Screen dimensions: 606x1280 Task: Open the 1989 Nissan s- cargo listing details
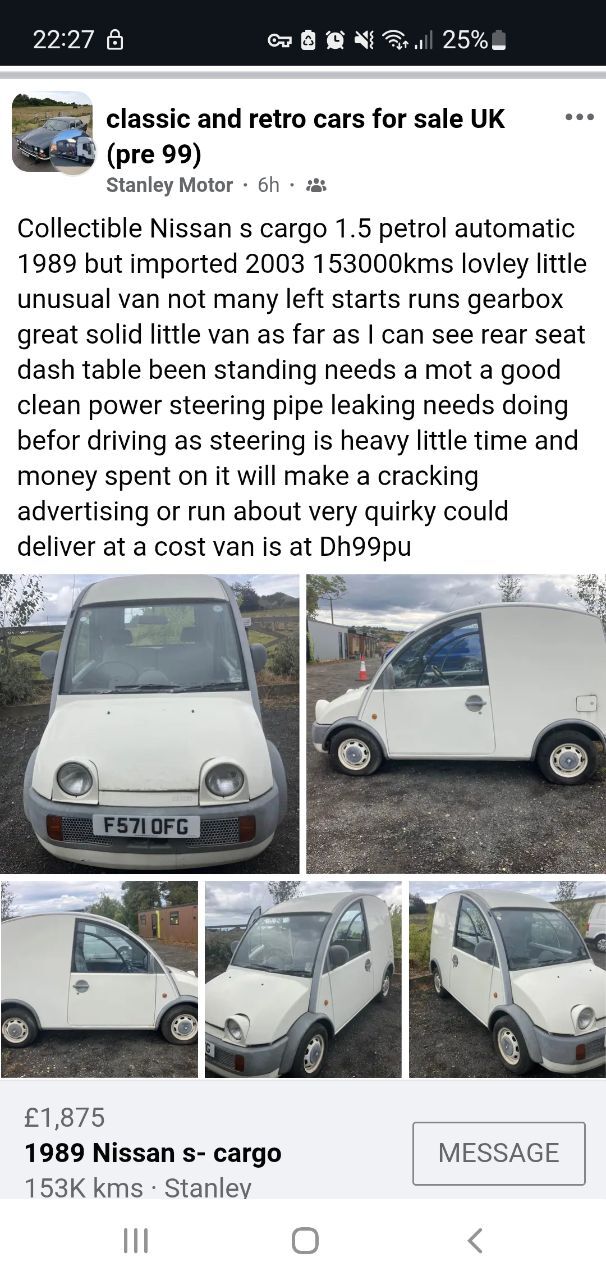153,1153
